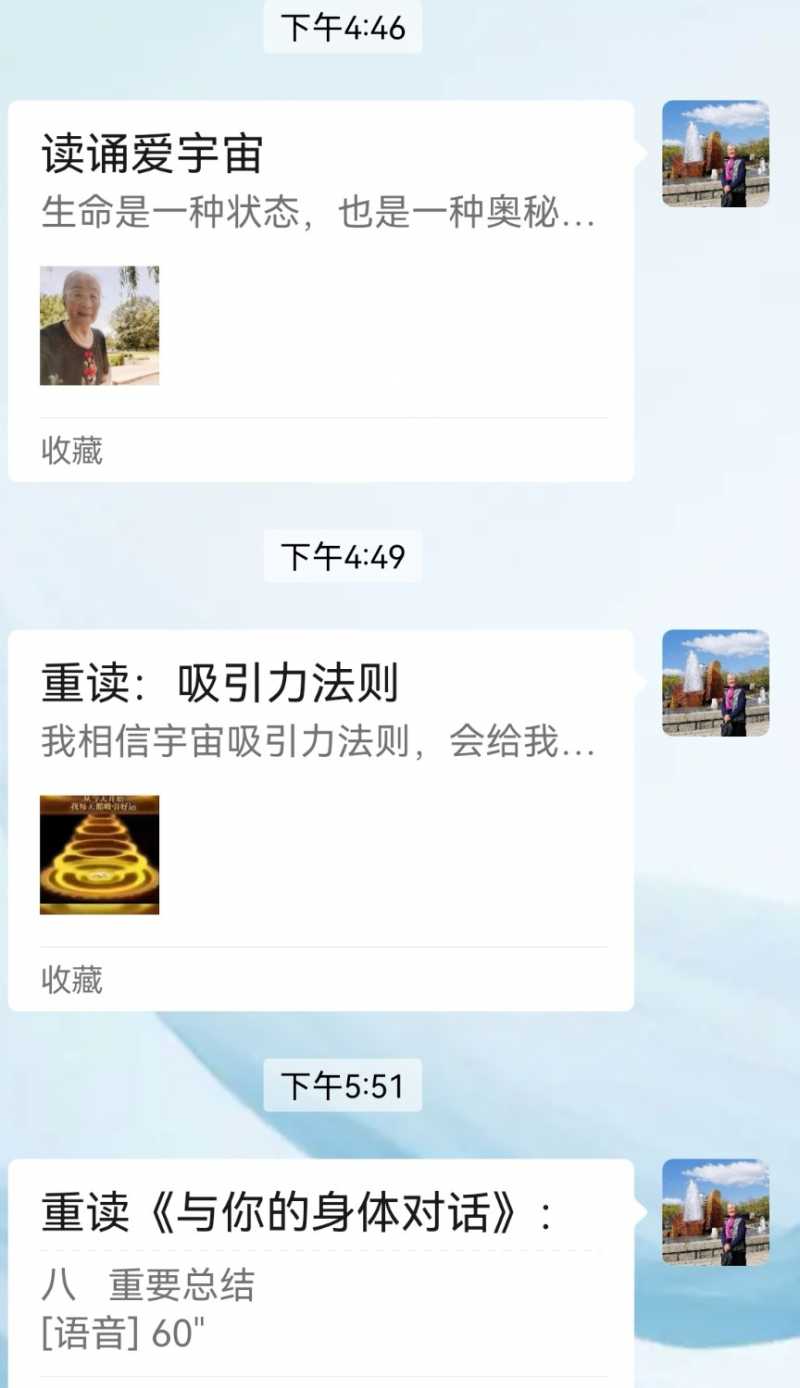Click the 下午4:46 timestamp
The image size is (800, 1388).
(x=342, y=30)
